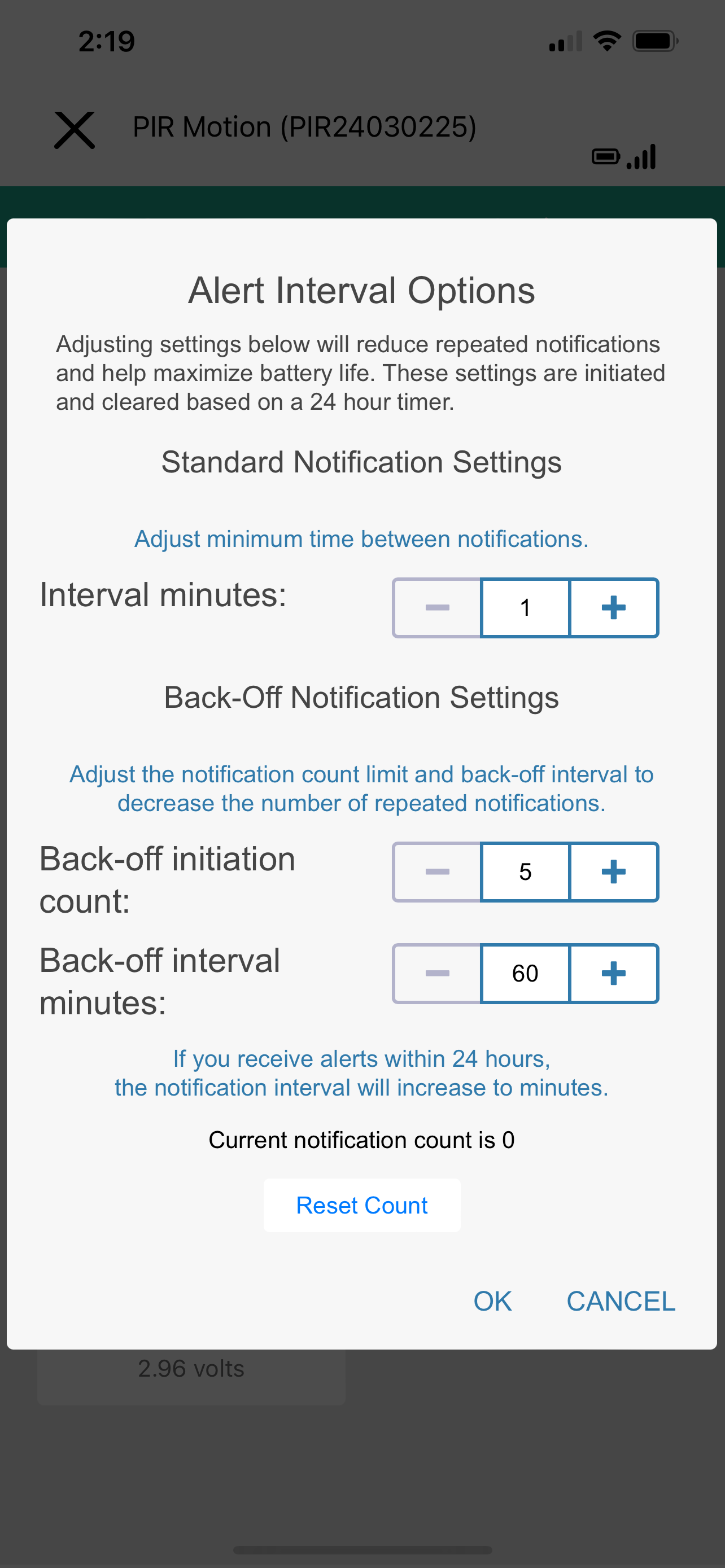Confirm the alert settings with OK
The width and height of the screenshot is (725, 1568).
coord(492,1302)
